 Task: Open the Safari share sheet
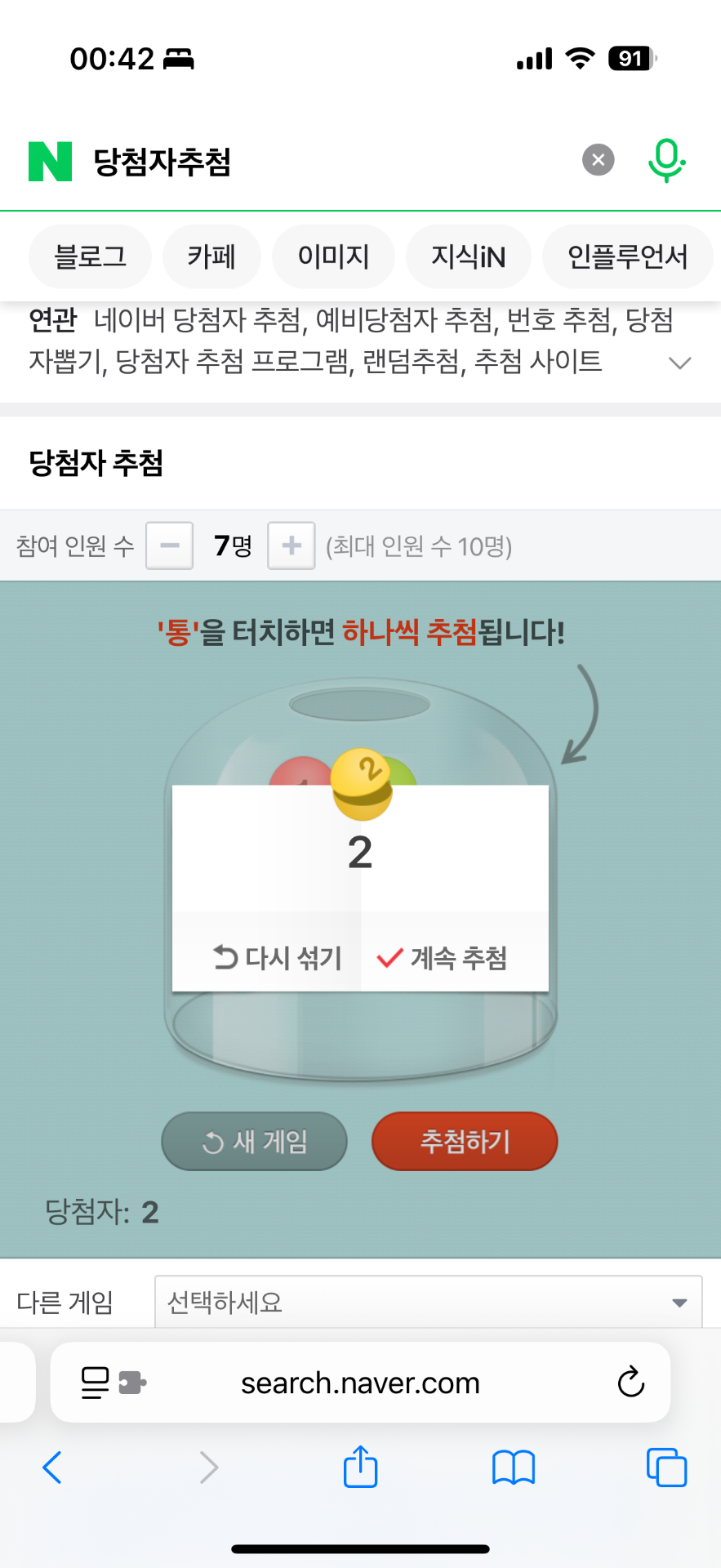click(x=360, y=1468)
